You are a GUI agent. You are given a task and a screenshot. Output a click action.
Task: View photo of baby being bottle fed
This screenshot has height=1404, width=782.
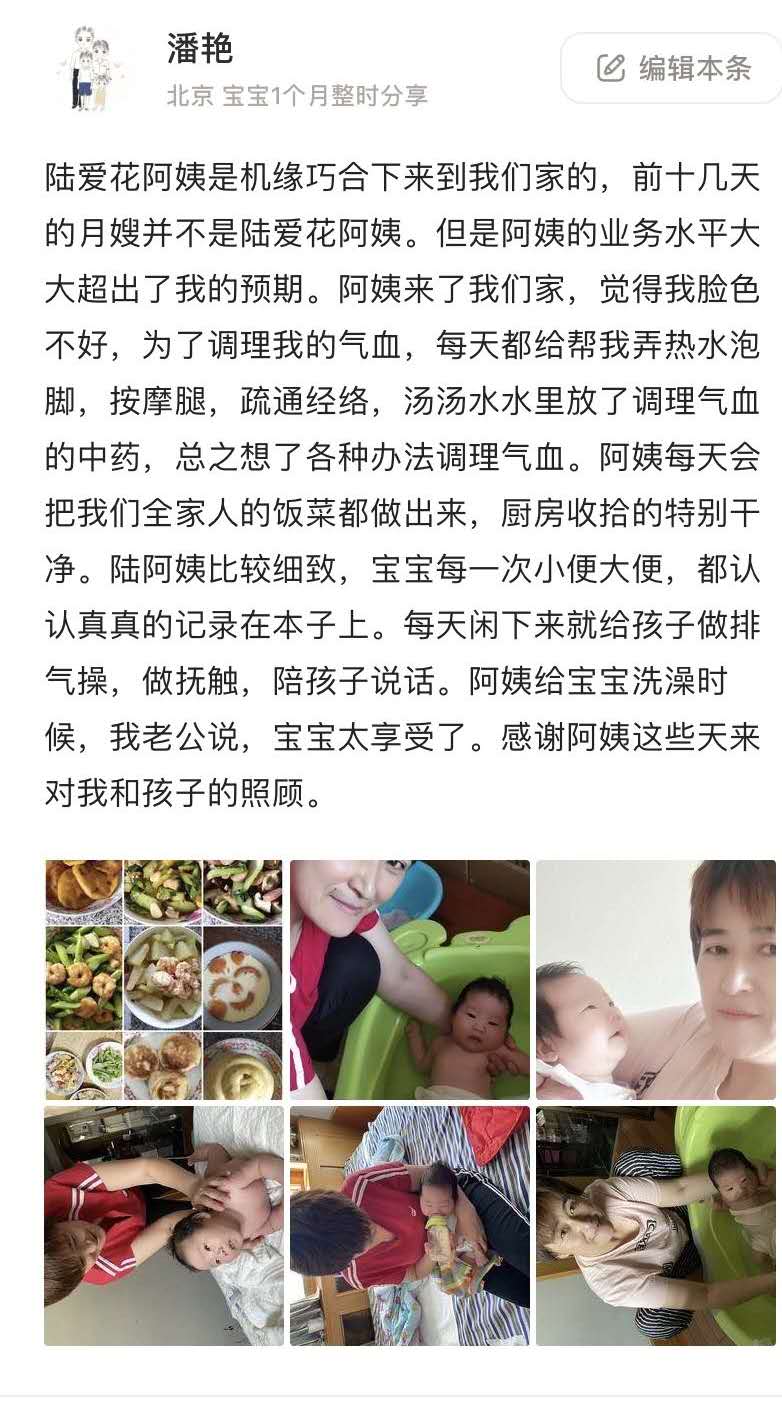[410, 1225]
